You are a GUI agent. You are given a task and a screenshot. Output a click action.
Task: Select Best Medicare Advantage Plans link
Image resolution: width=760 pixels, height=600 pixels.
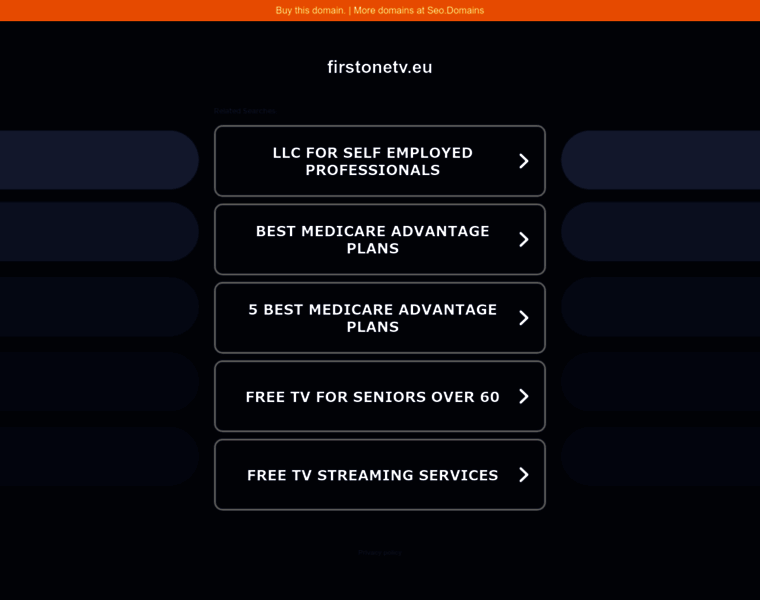379,239
